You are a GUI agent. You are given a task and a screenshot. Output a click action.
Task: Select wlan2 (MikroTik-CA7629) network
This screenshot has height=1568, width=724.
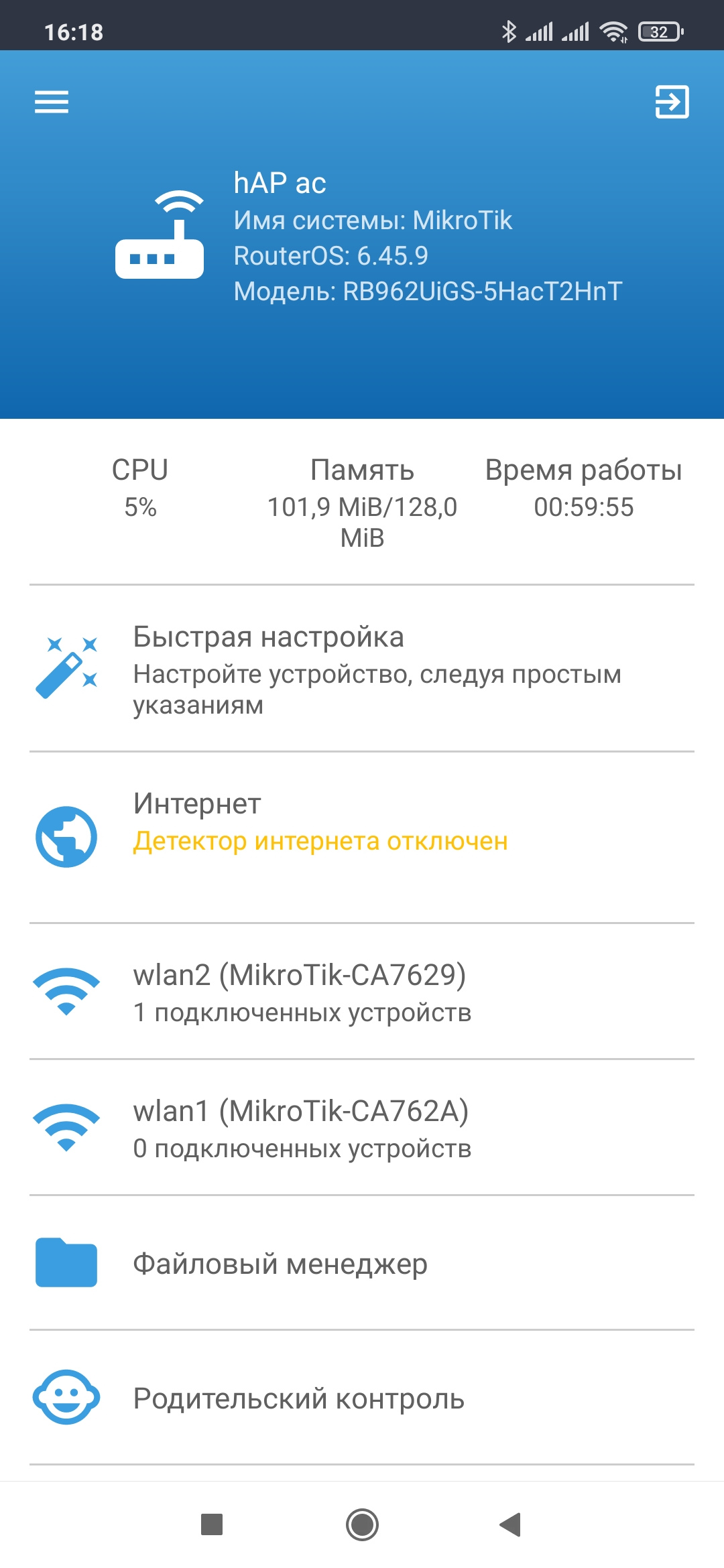click(362, 992)
